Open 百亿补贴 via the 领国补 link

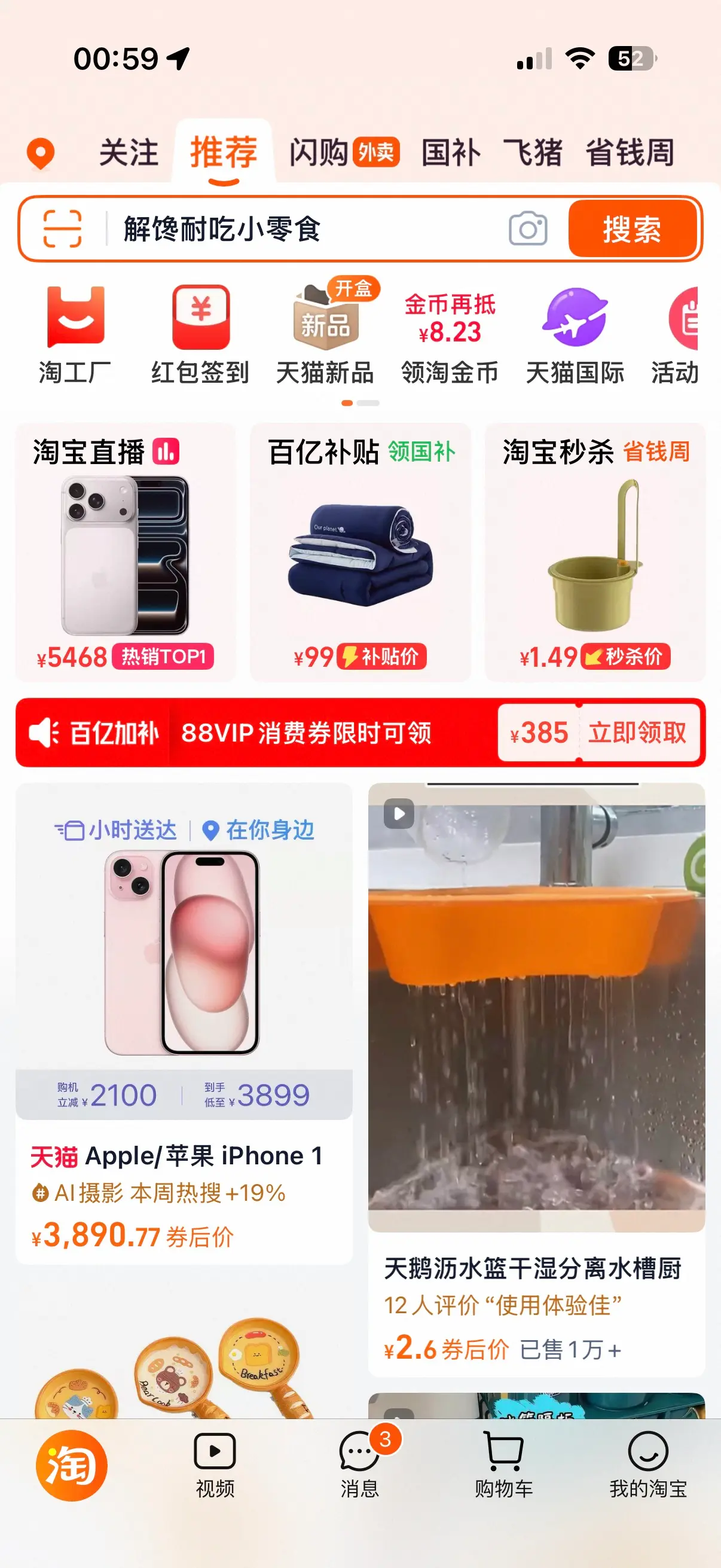click(421, 452)
